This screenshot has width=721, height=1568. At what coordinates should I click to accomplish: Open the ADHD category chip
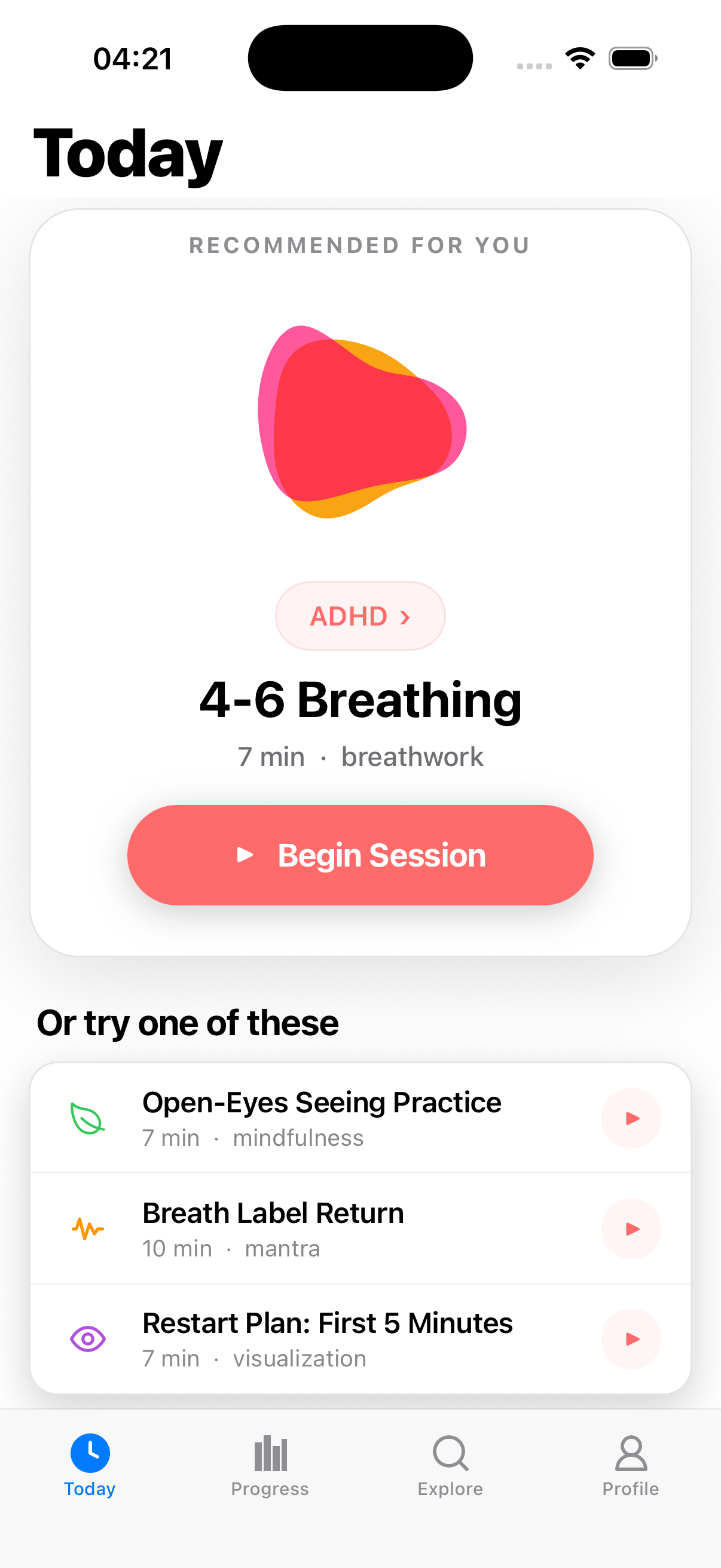360,616
